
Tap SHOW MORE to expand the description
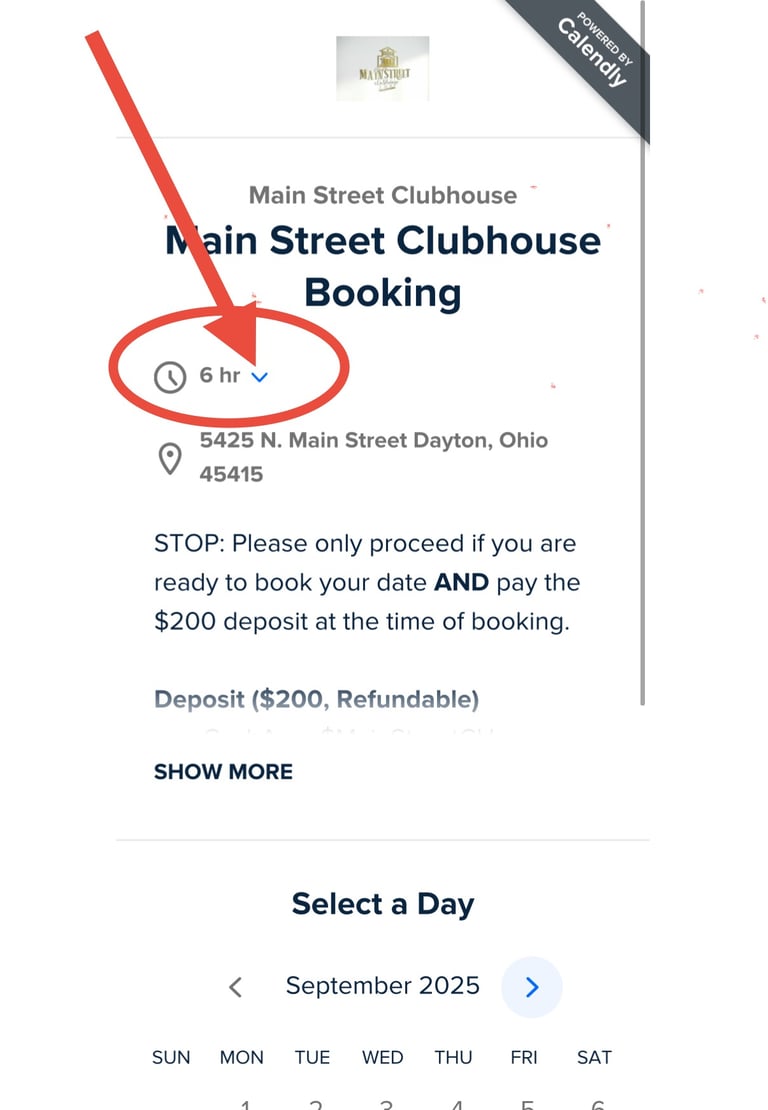point(223,772)
